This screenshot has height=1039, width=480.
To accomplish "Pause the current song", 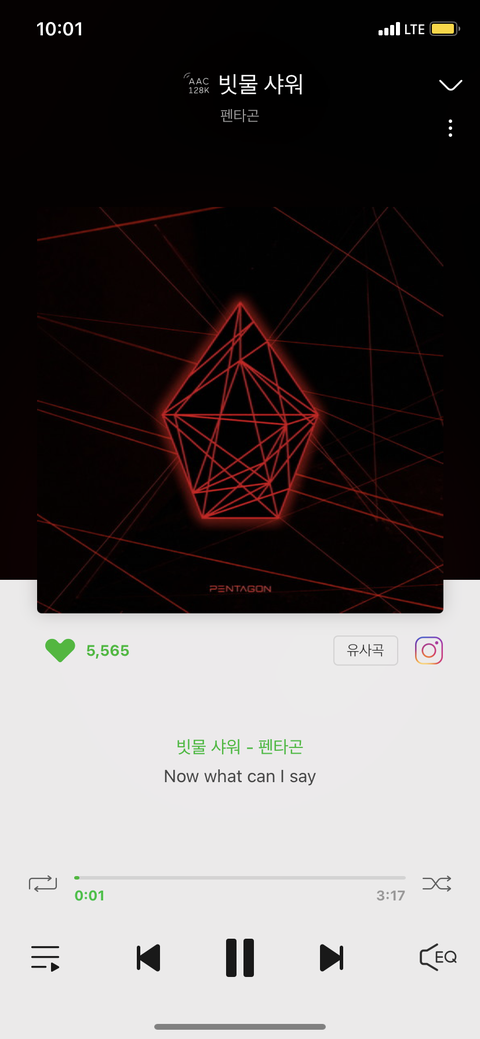I will pos(240,957).
